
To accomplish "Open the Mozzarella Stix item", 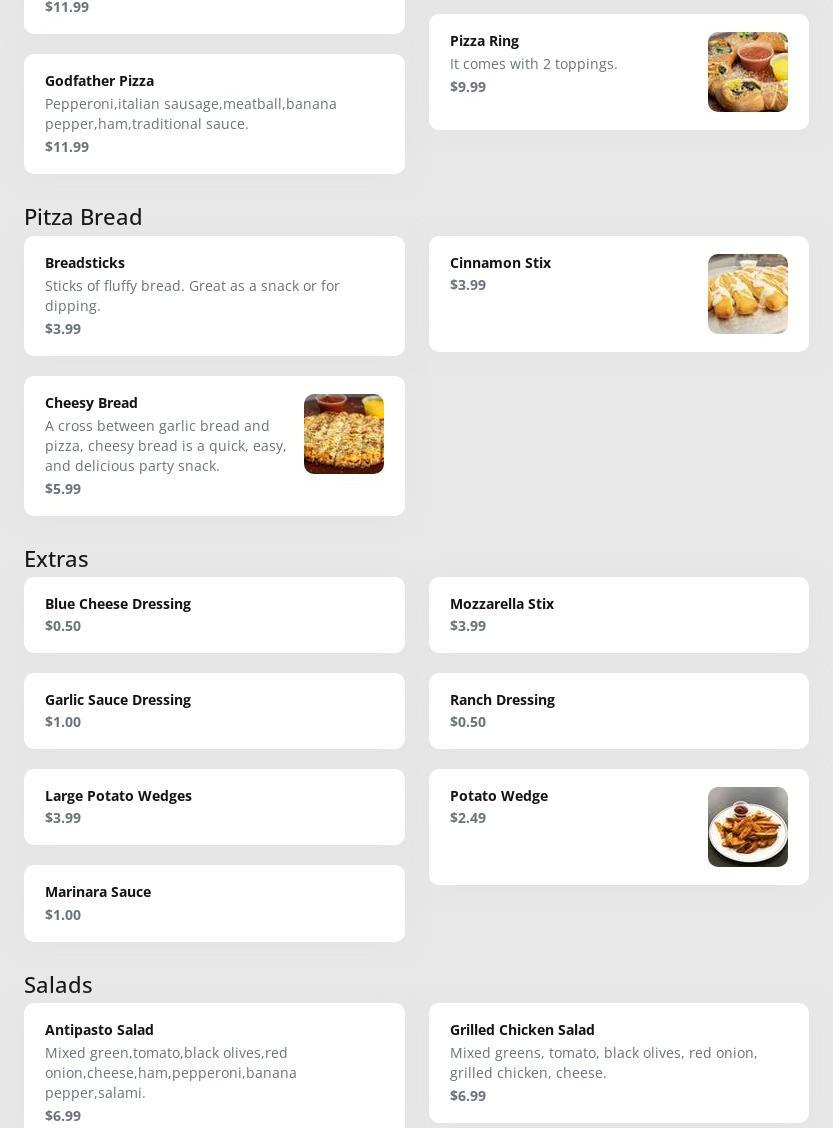I will click(x=618, y=614).
